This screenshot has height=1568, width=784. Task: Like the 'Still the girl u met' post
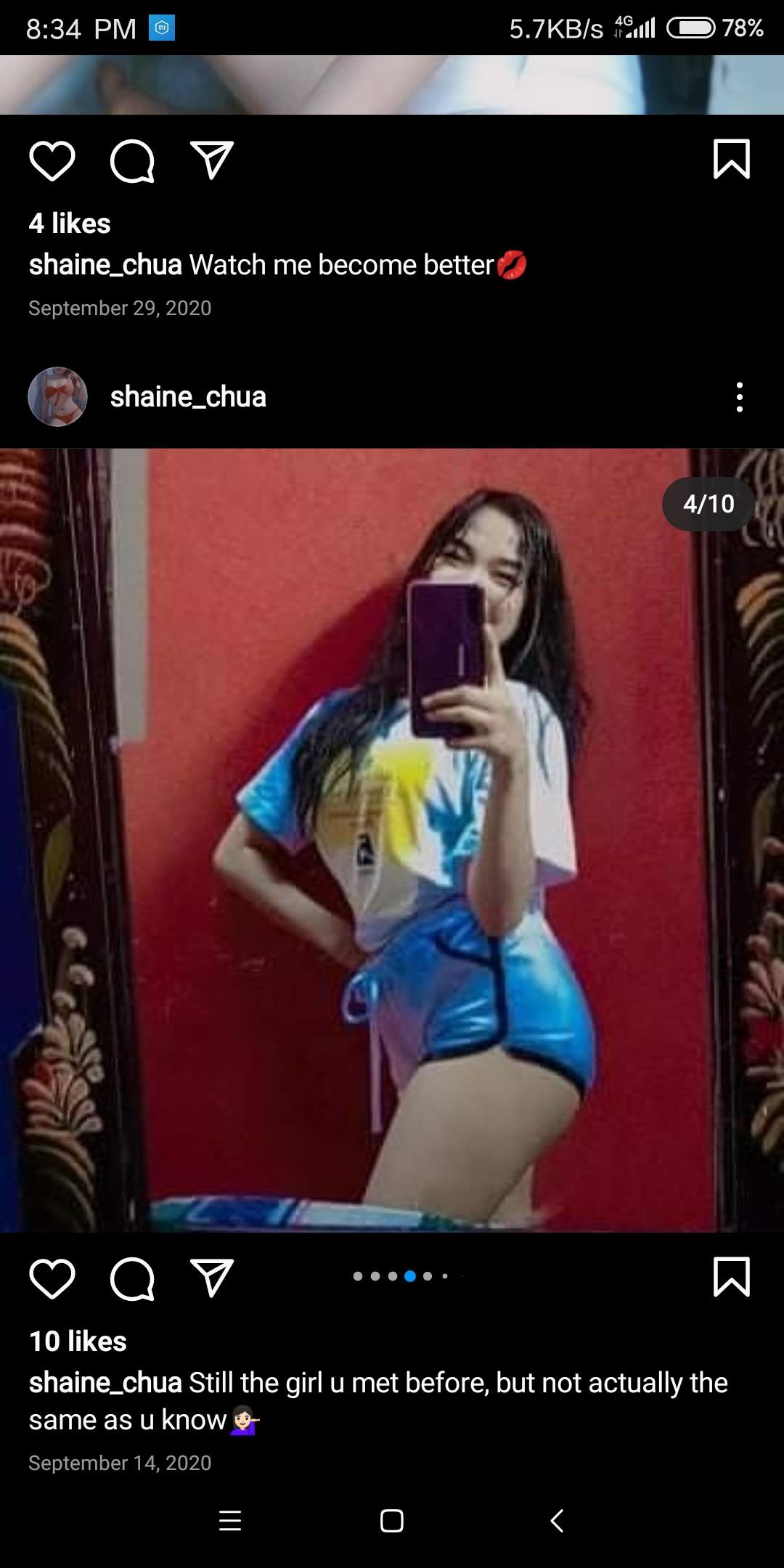[x=52, y=1279]
